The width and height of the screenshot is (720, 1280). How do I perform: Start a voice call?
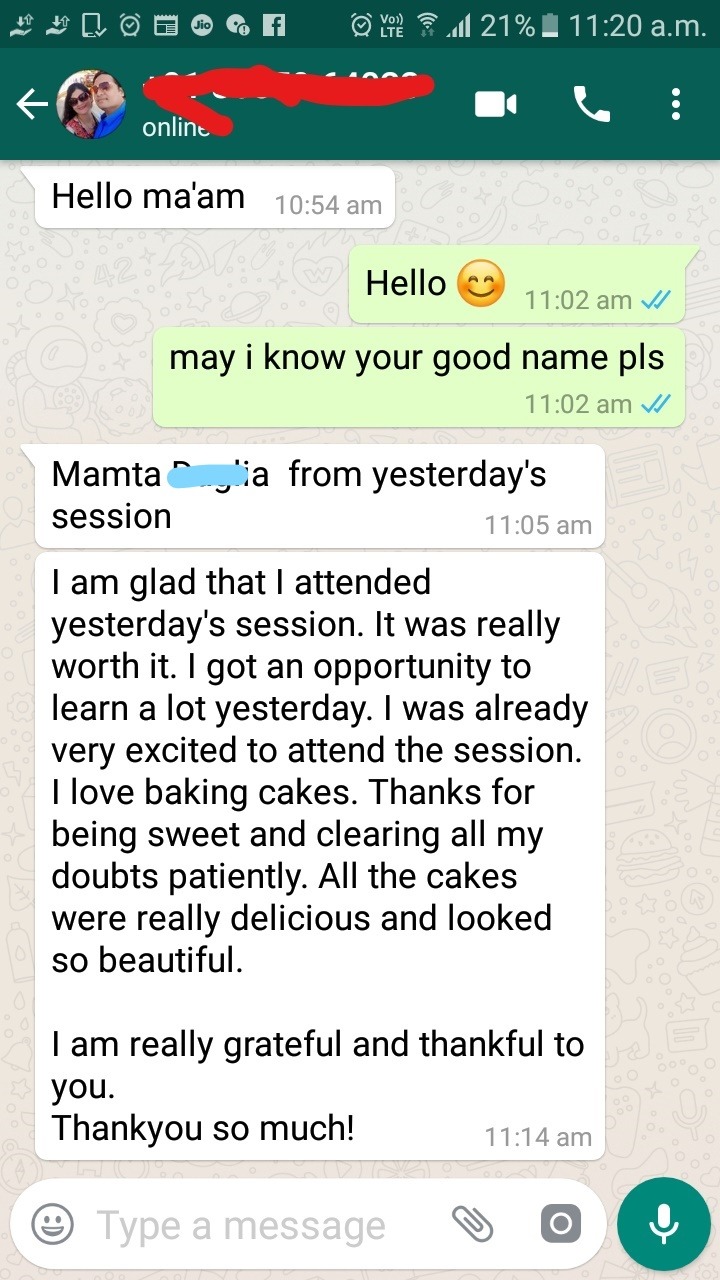pos(591,104)
